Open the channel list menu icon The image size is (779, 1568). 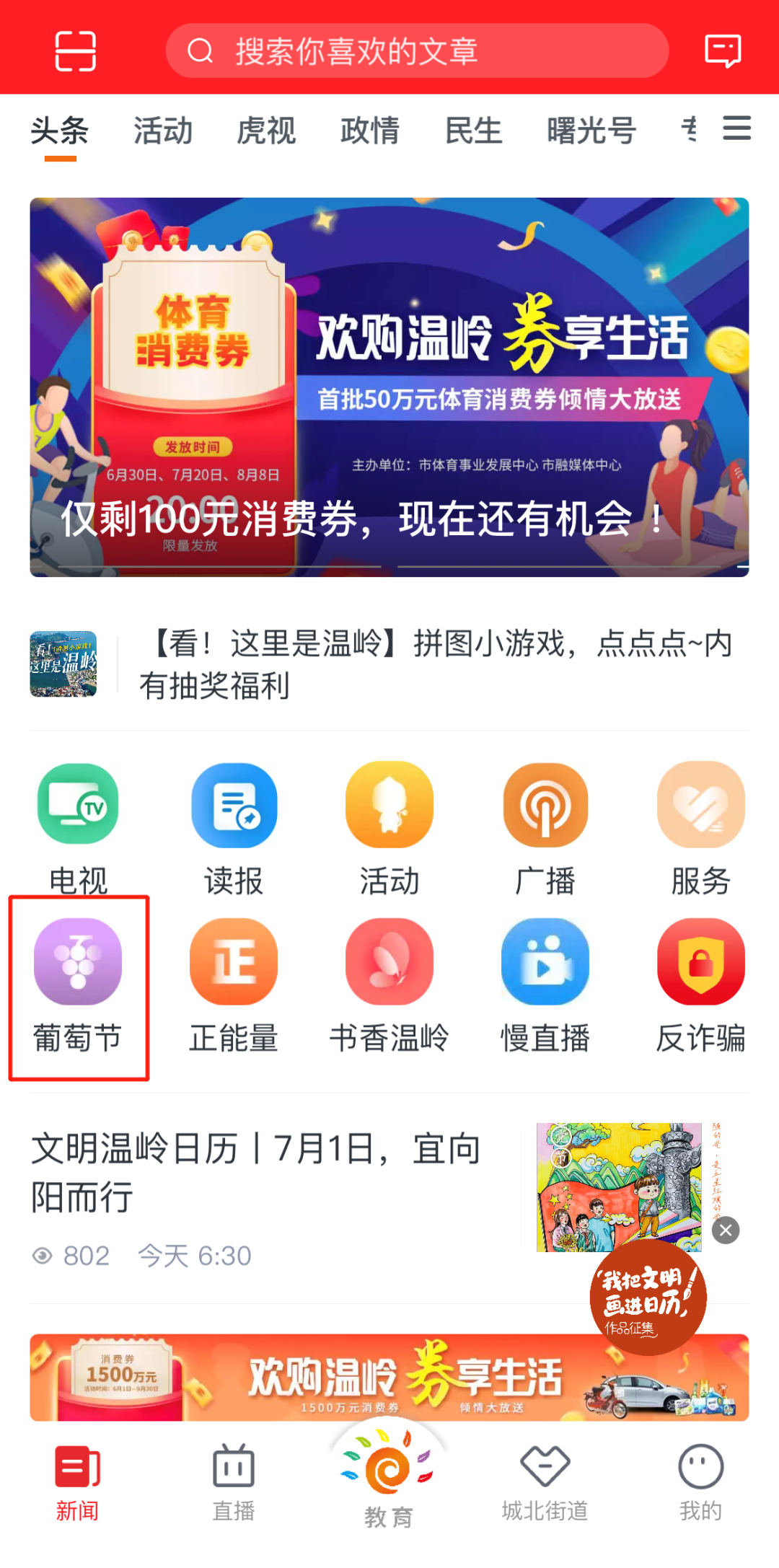tap(737, 129)
